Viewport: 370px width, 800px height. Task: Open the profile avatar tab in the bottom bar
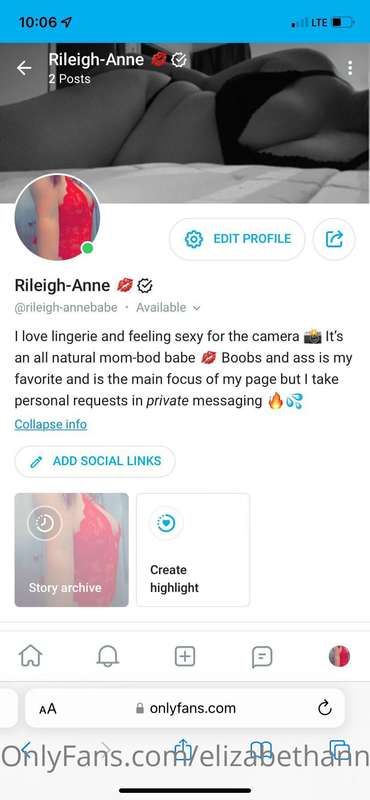point(339,656)
